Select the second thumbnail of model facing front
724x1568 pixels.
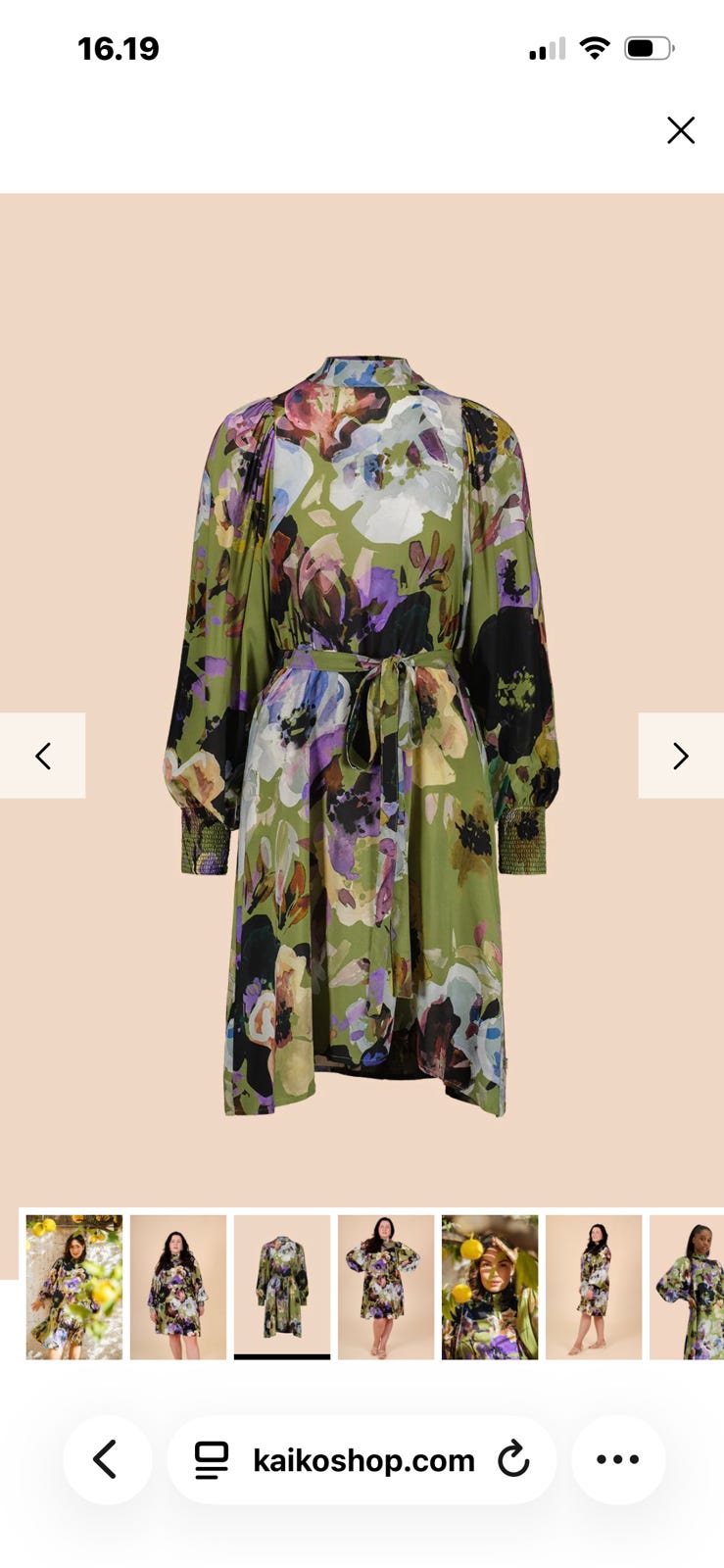[x=178, y=1287]
